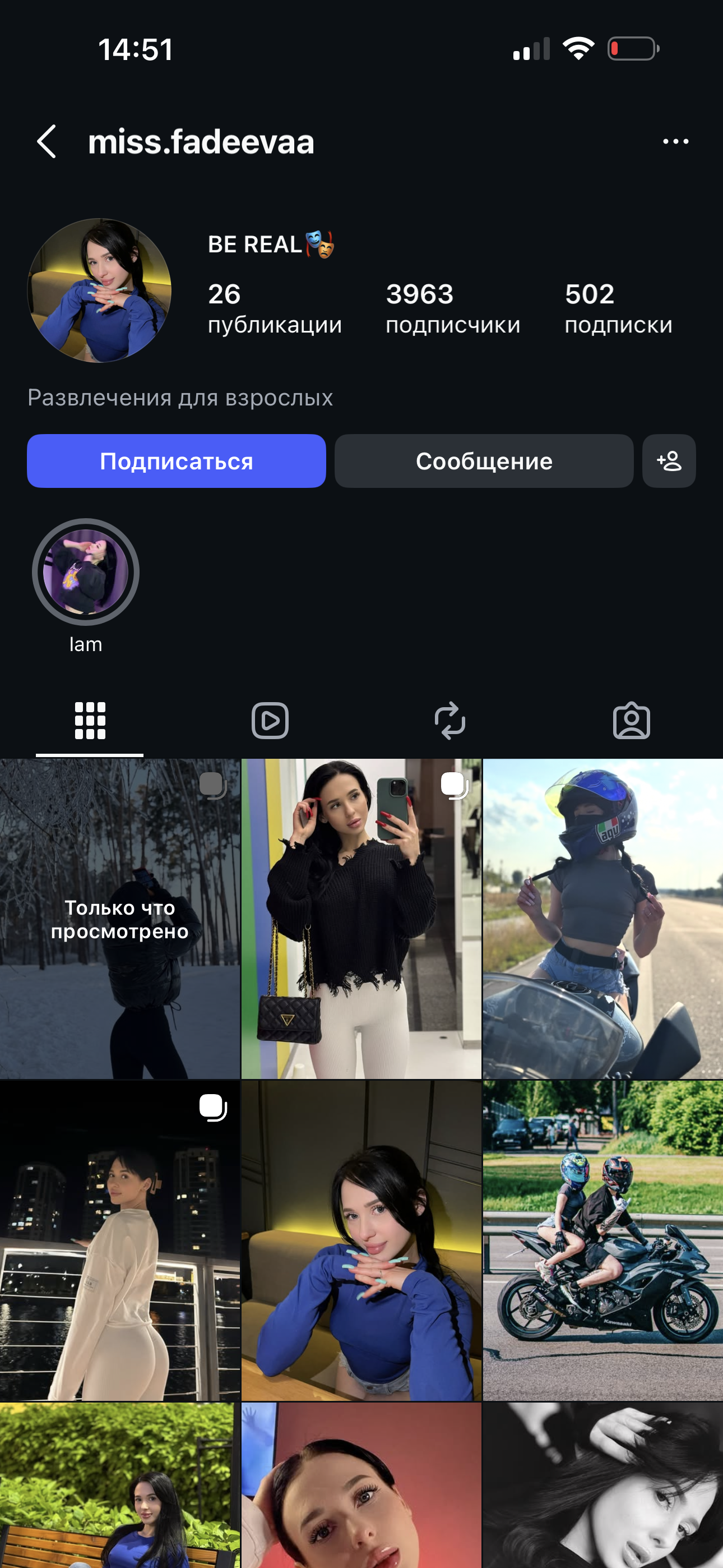Screen dimensions: 723x1568
Task: Open the black-and-white portrait post
Action: tap(602, 1485)
